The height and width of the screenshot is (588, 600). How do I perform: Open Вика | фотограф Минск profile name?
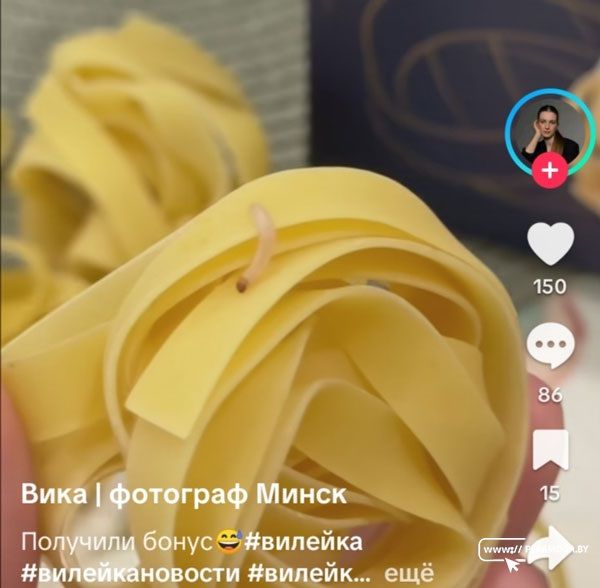(x=184, y=495)
